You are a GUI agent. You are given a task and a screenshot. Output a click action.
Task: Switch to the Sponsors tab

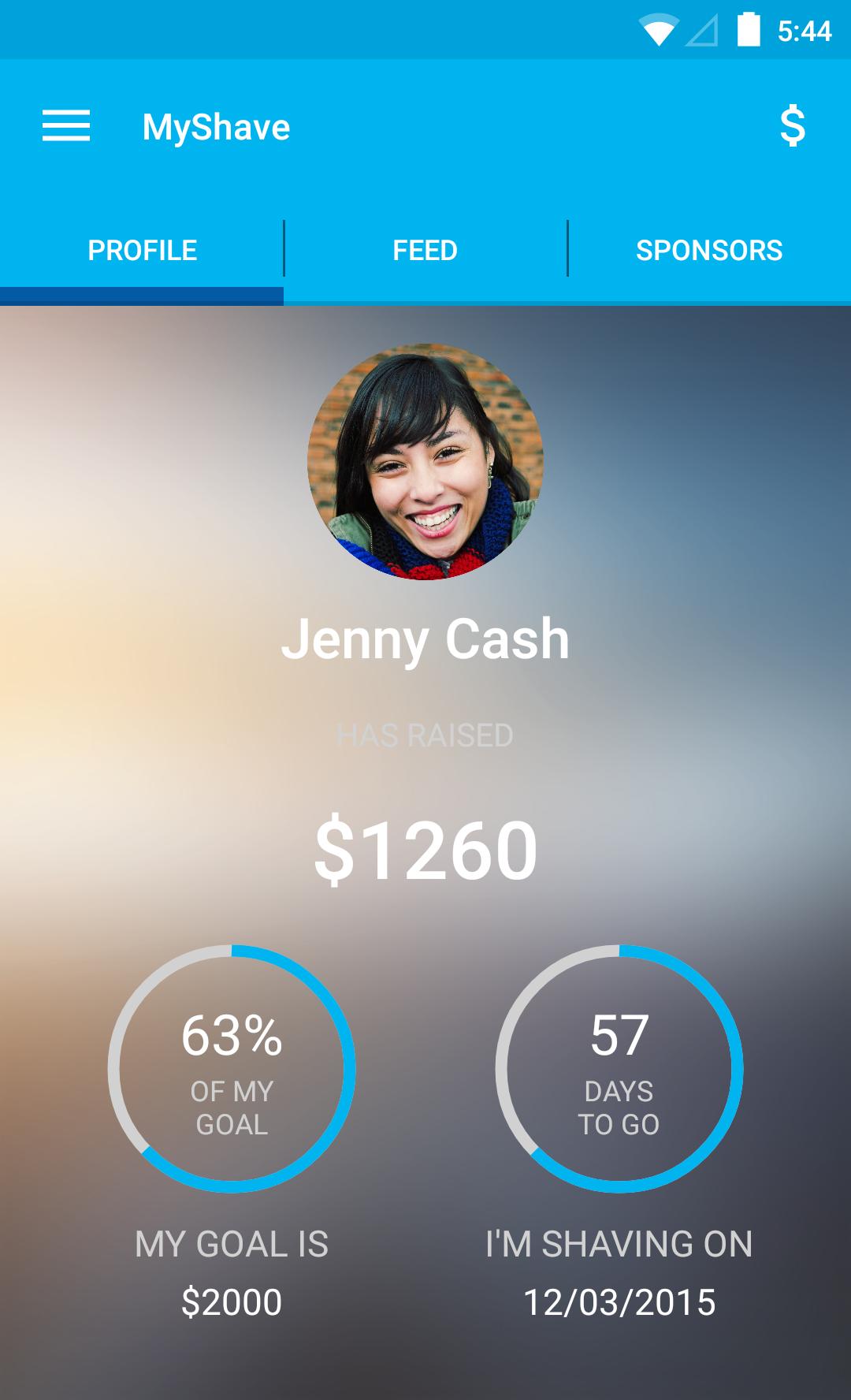(x=709, y=251)
